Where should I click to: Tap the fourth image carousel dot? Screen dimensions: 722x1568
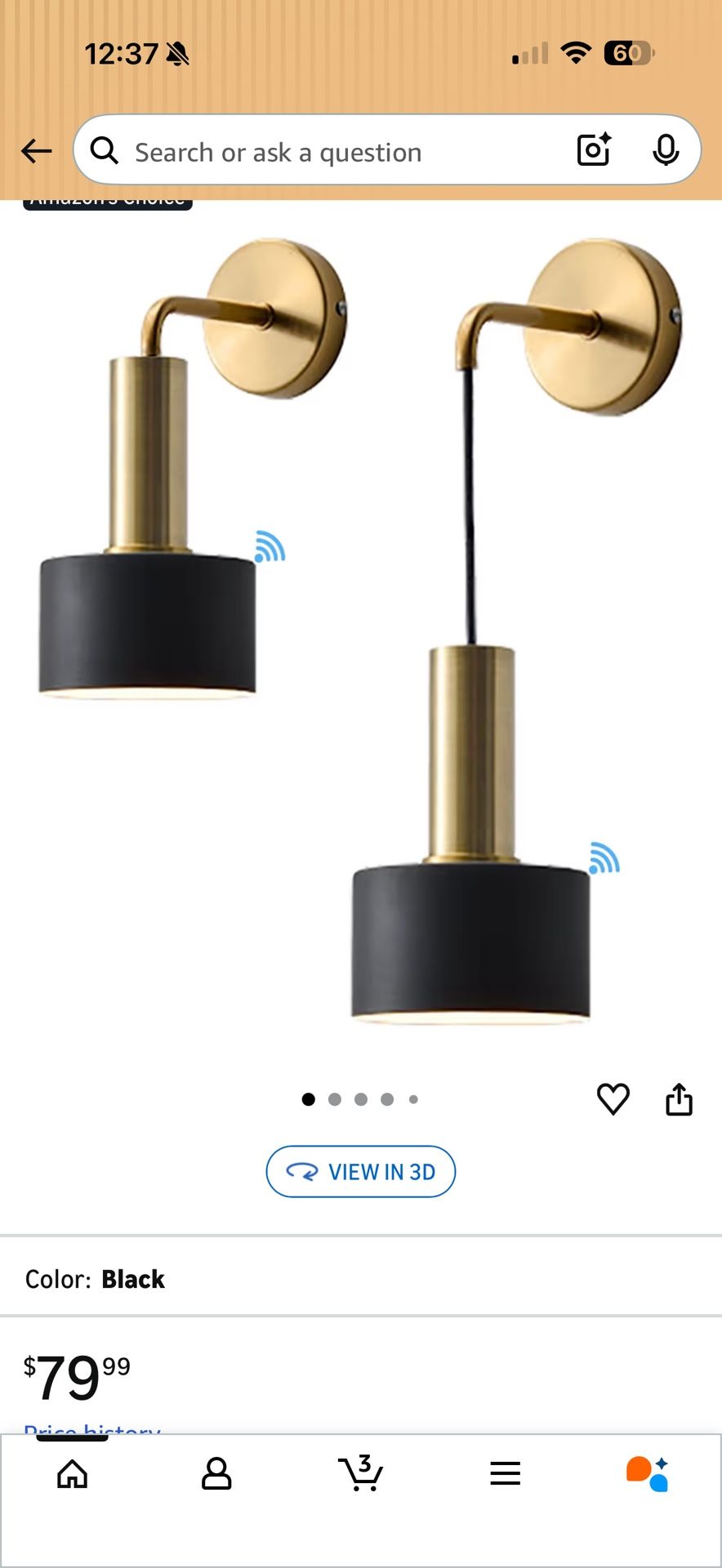pyautogui.click(x=387, y=1098)
